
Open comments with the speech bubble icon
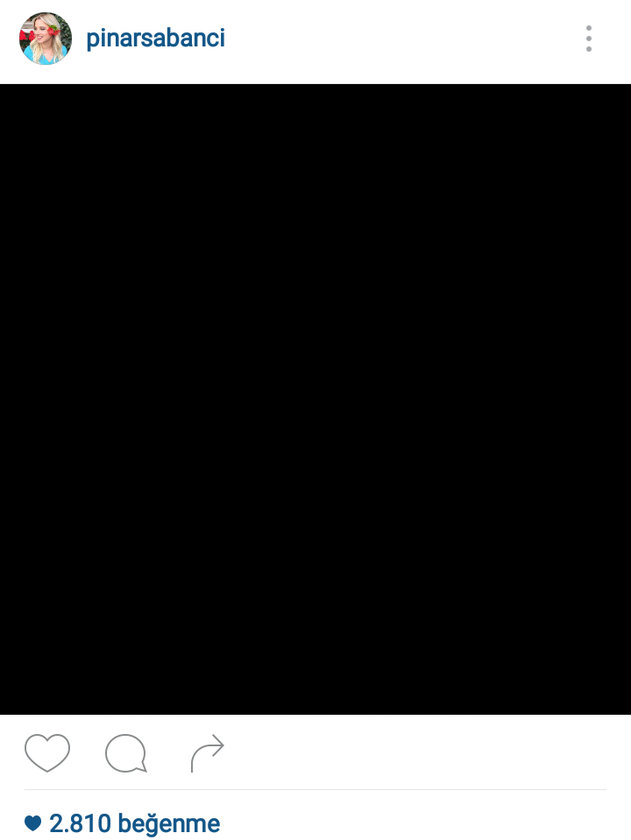pos(126,754)
